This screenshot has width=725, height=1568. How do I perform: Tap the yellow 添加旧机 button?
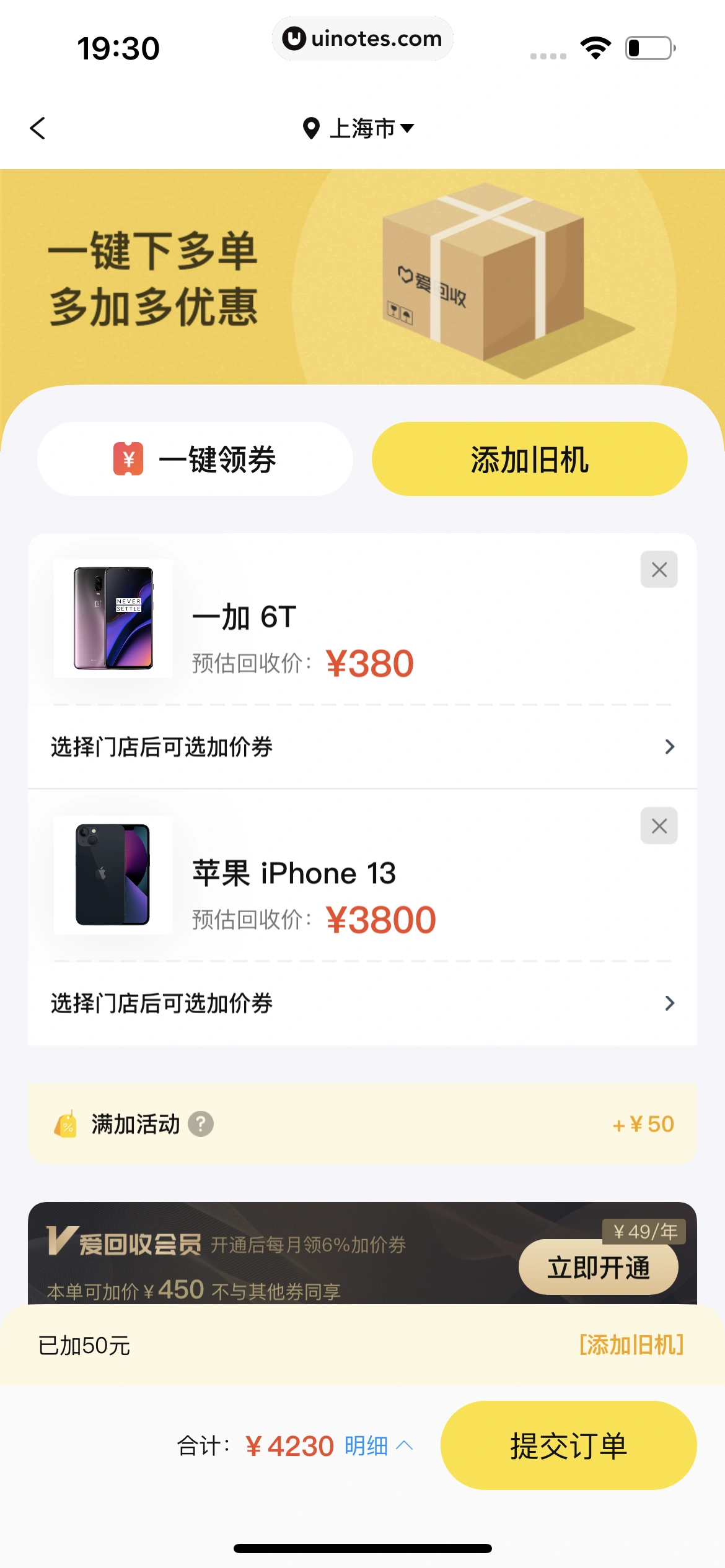529,459
